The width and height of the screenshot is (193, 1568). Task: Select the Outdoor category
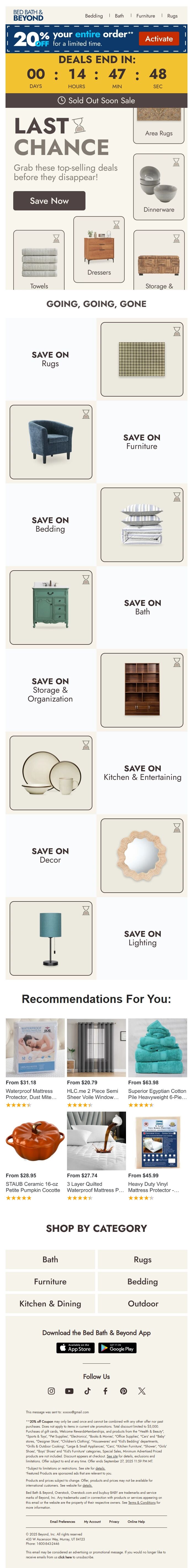[x=143, y=1304]
